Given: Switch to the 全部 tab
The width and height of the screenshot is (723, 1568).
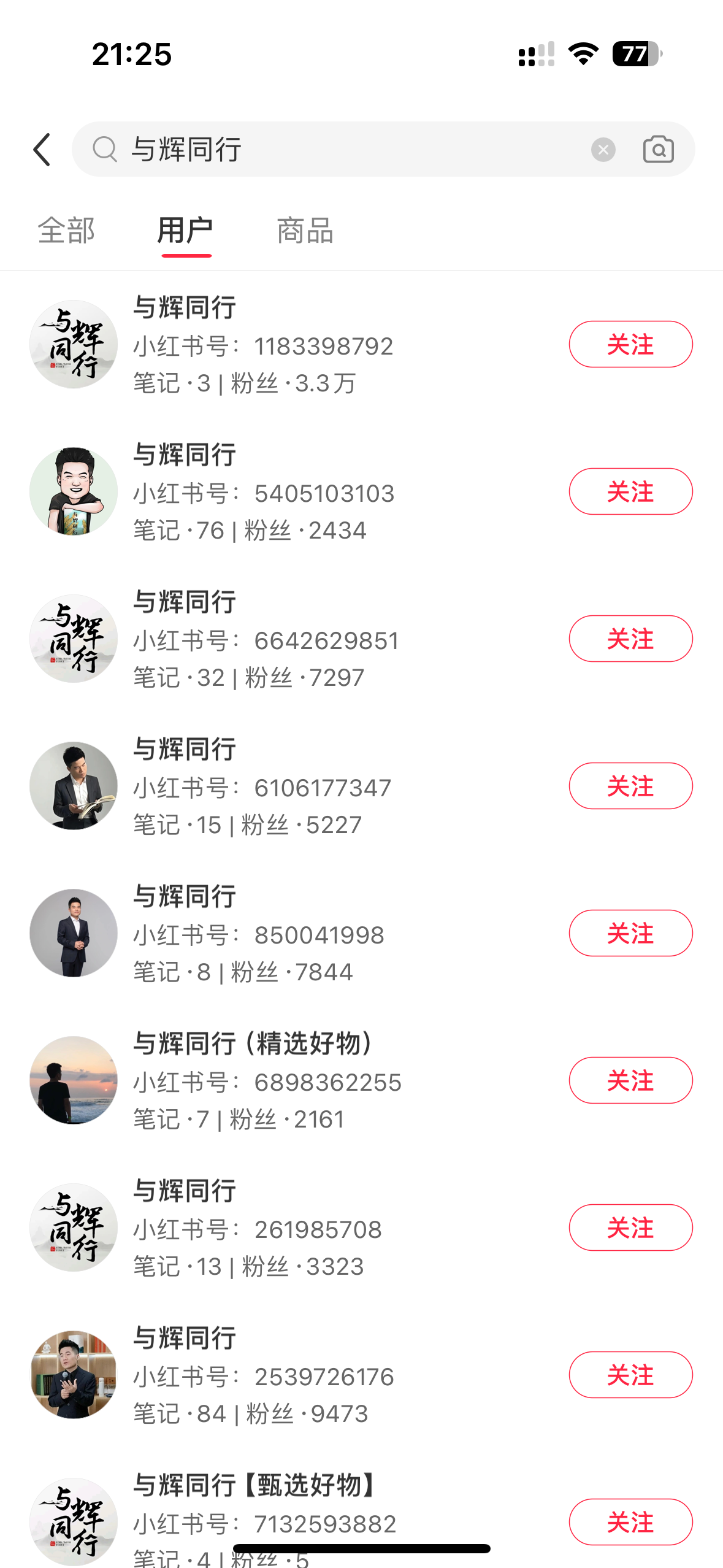Looking at the screenshot, I should click(x=66, y=231).
